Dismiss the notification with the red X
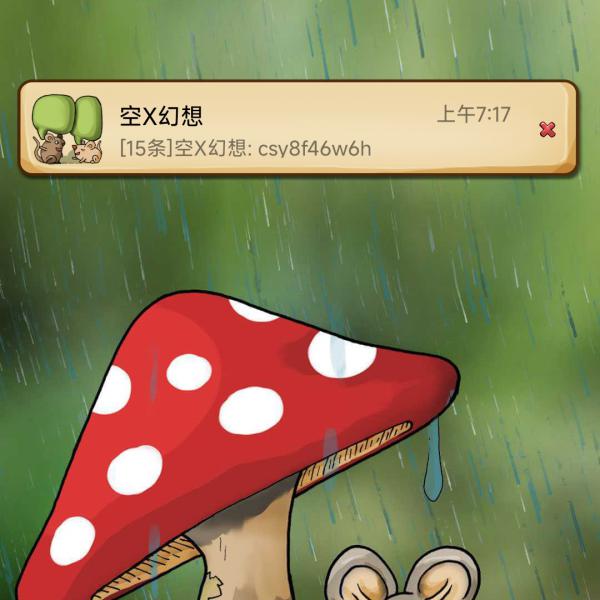This screenshot has width=600, height=600. pos(547,129)
